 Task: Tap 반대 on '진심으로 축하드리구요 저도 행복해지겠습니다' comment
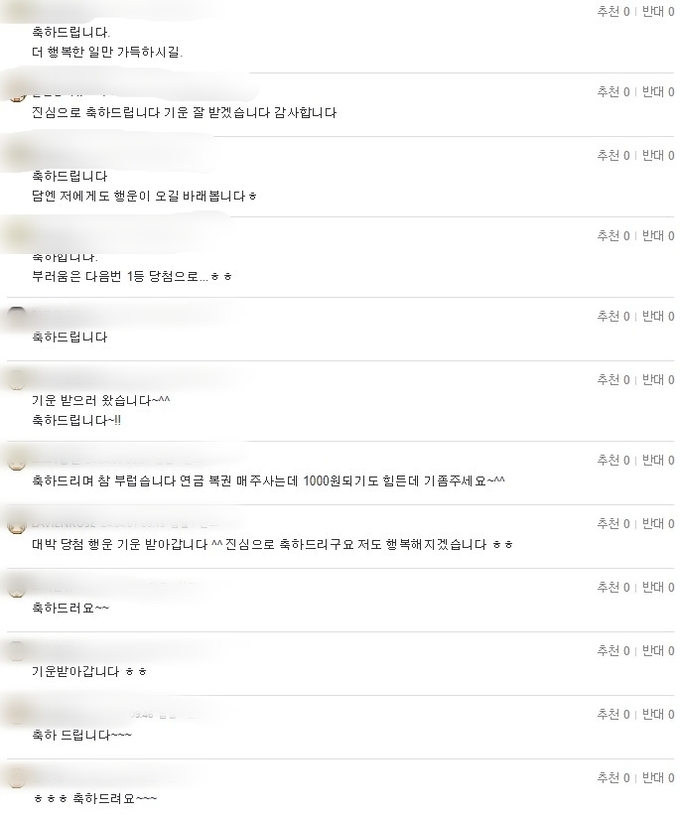pos(657,524)
